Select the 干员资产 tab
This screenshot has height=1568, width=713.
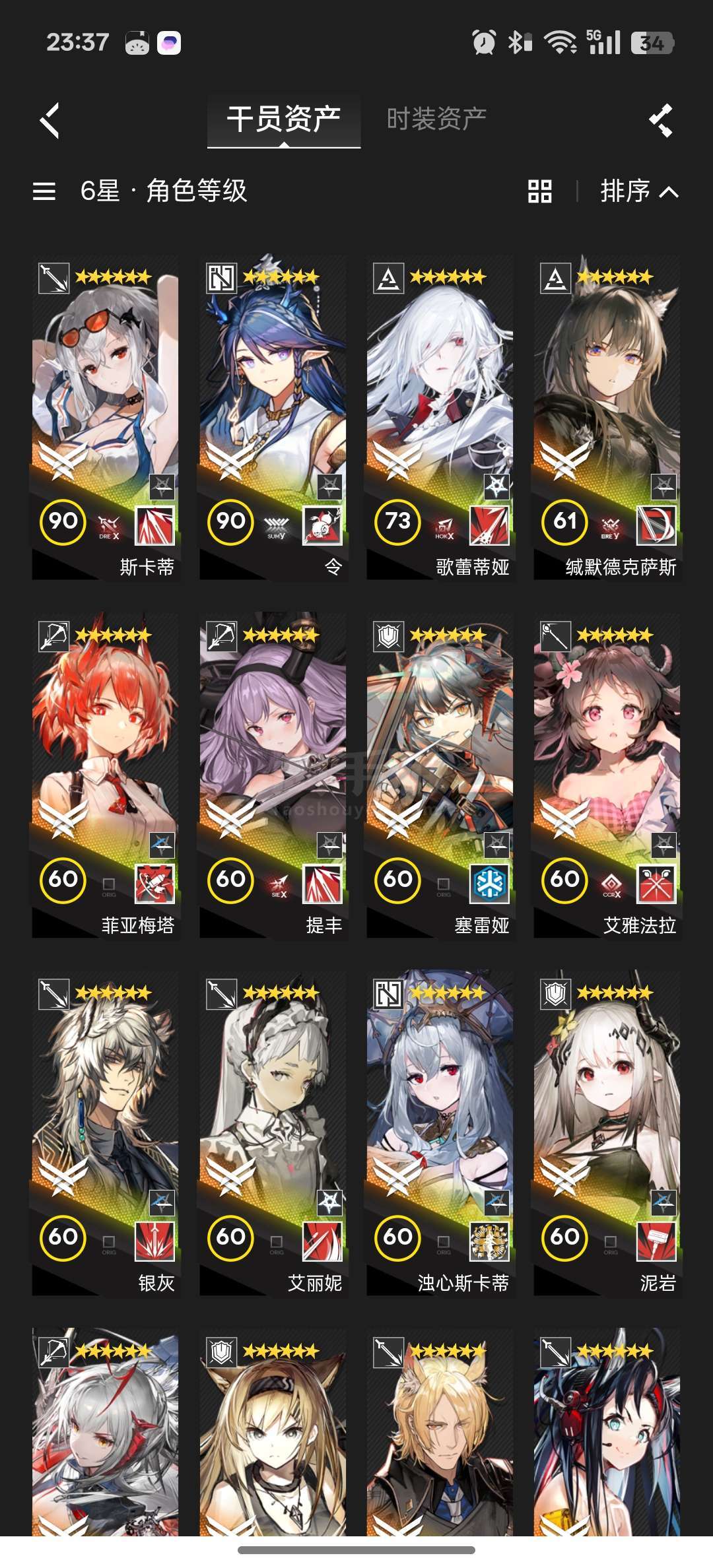(284, 119)
